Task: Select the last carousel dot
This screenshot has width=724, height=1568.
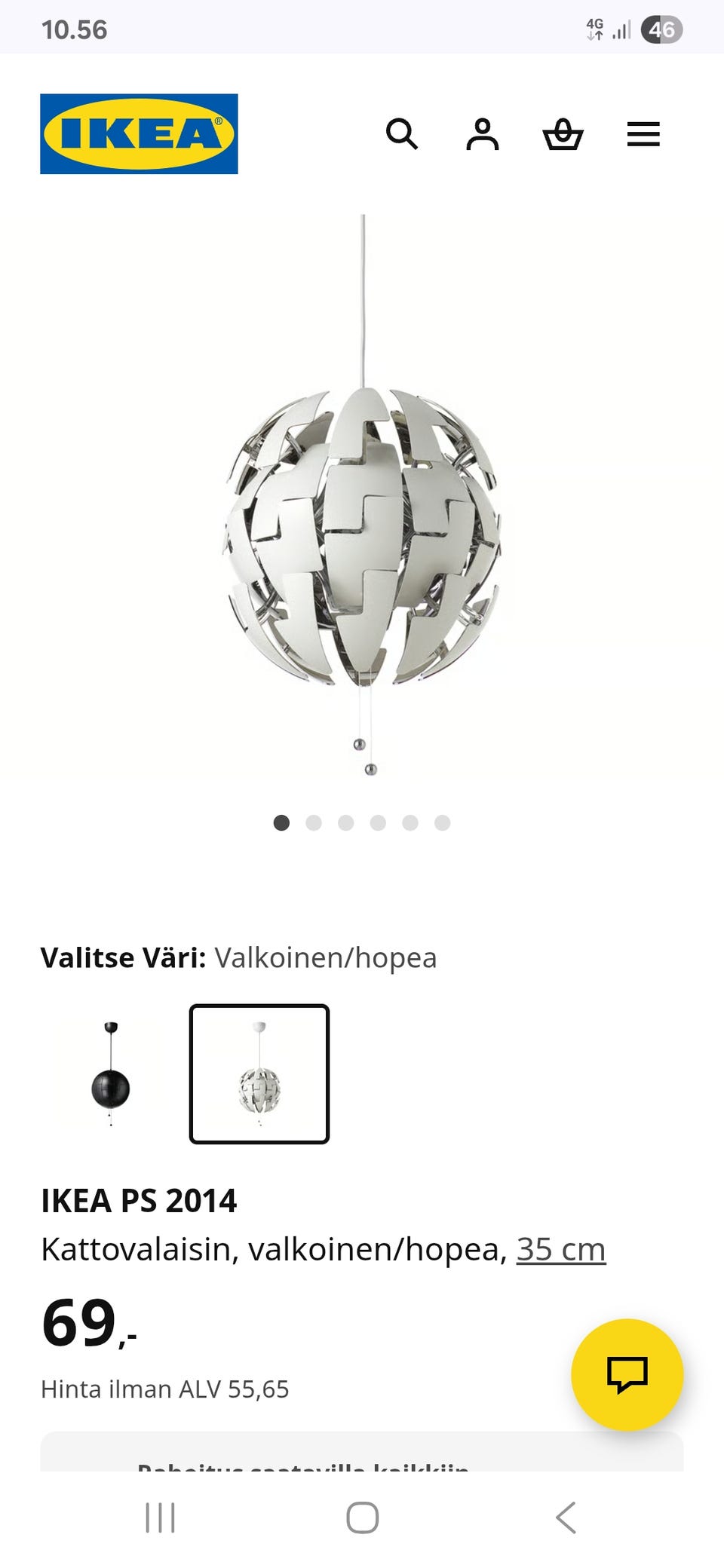Action: pyautogui.click(x=441, y=823)
